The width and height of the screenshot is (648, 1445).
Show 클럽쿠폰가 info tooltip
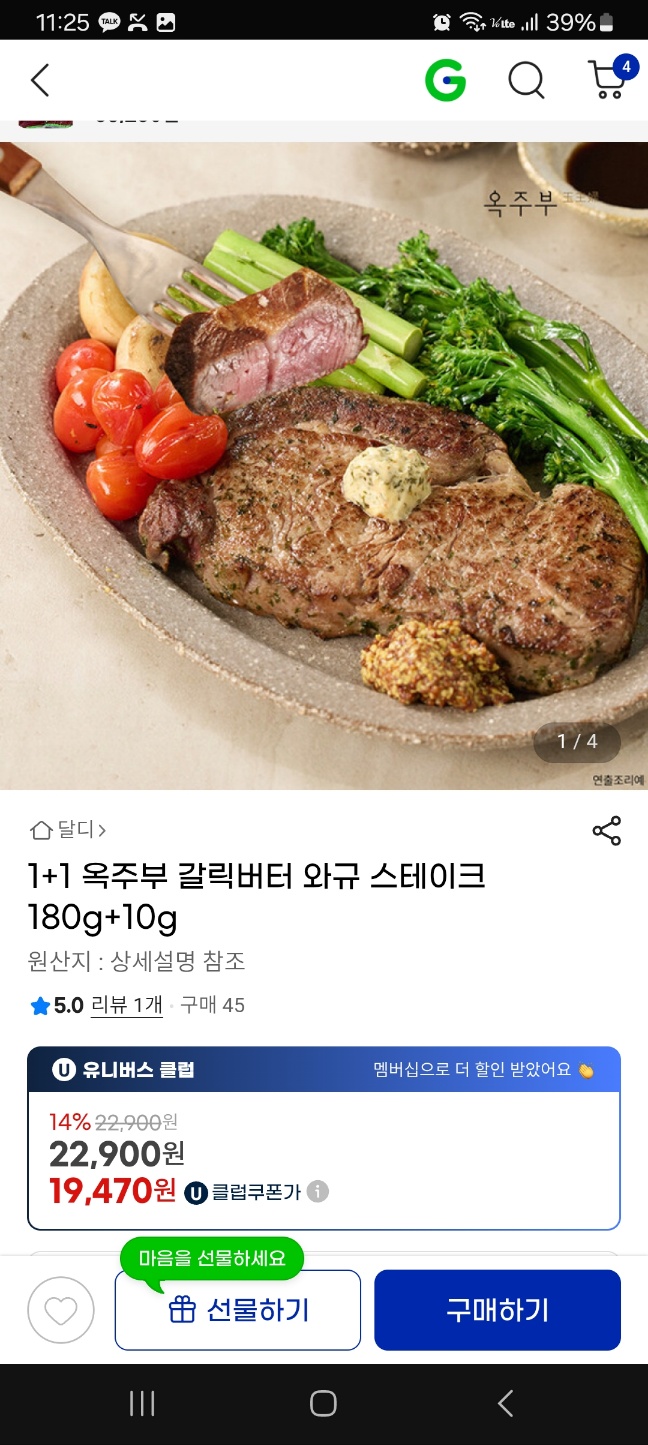[318, 1191]
